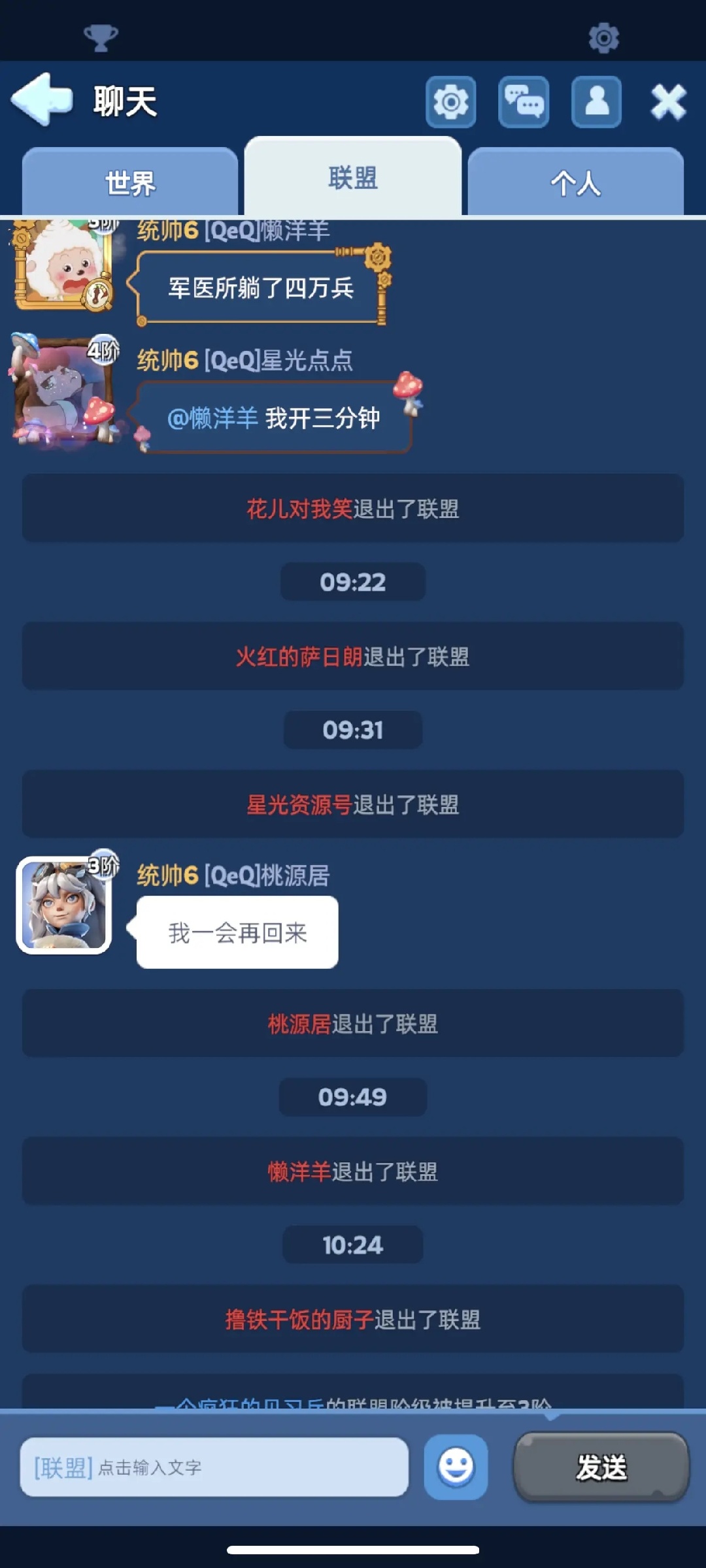This screenshot has height=1568, width=706.
Task: Open the contacts person icon
Action: click(596, 102)
